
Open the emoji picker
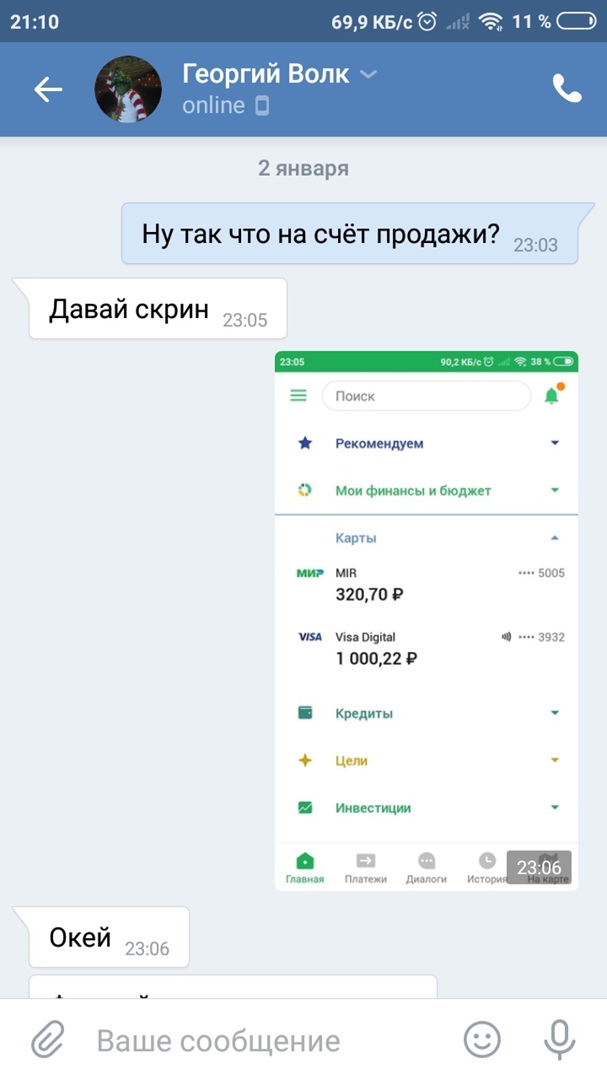tap(482, 1040)
